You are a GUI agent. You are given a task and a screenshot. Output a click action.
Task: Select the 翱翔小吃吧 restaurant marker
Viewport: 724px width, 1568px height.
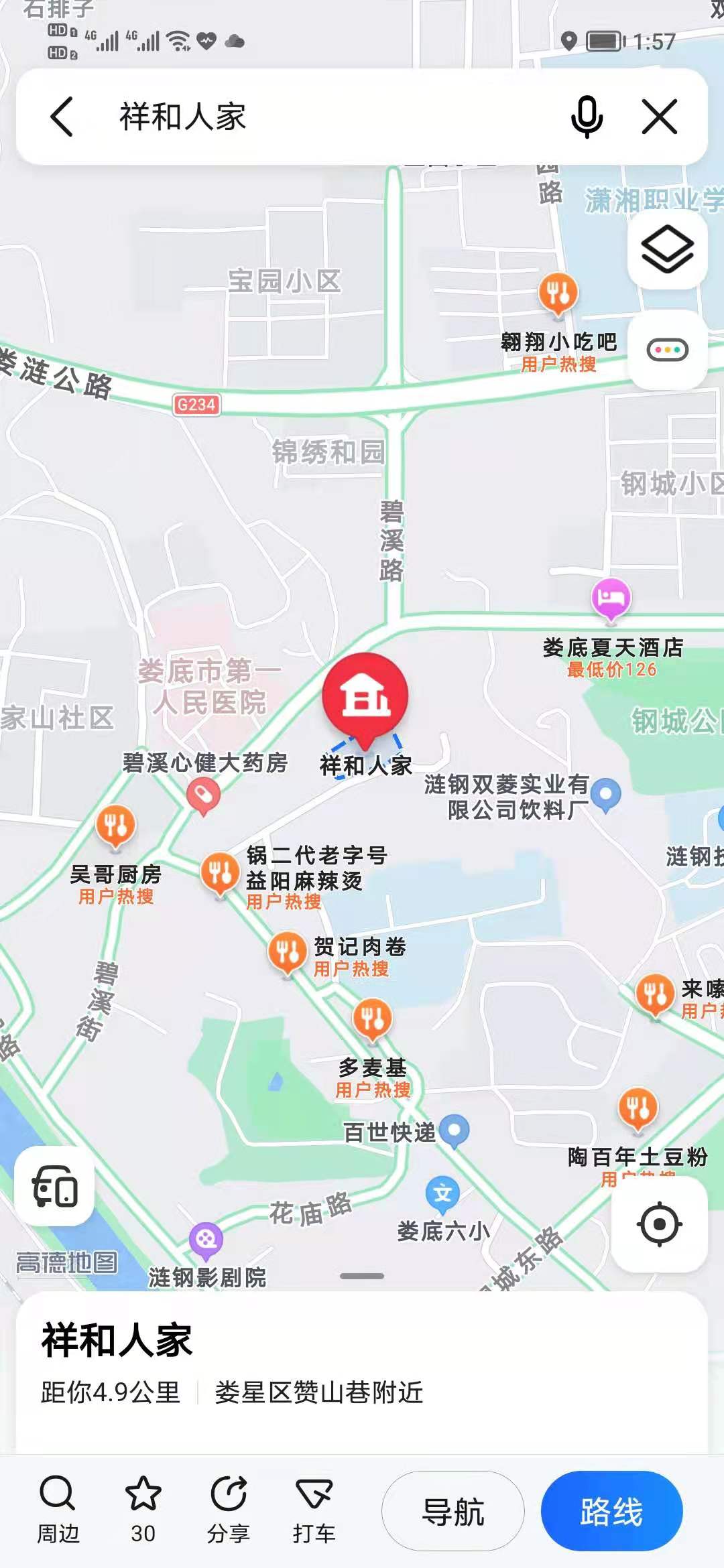(x=558, y=293)
